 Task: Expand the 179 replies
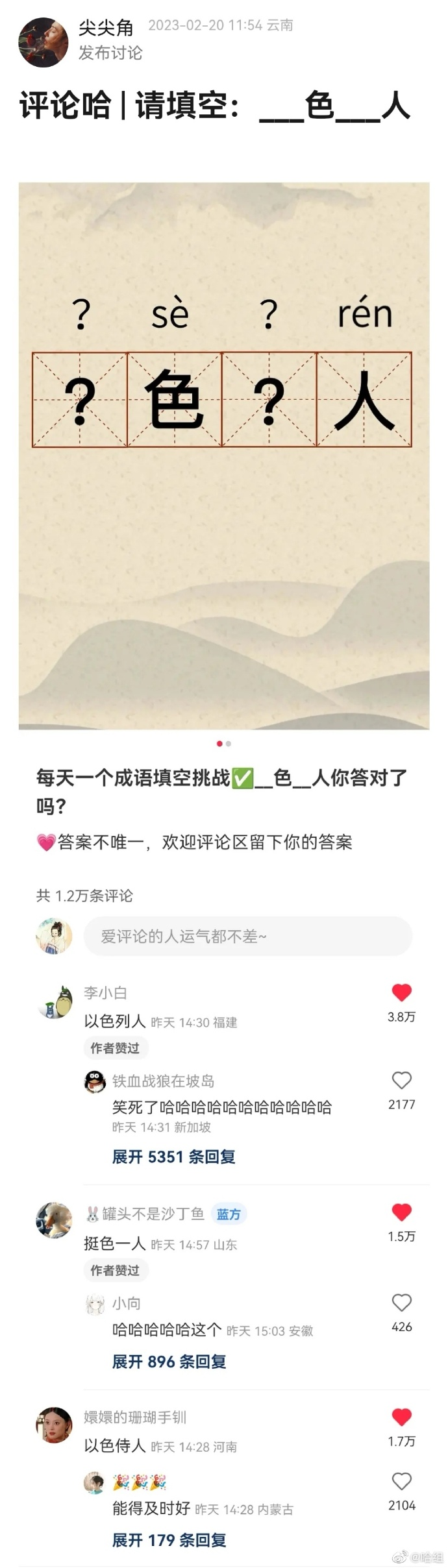pos(169,1540)
